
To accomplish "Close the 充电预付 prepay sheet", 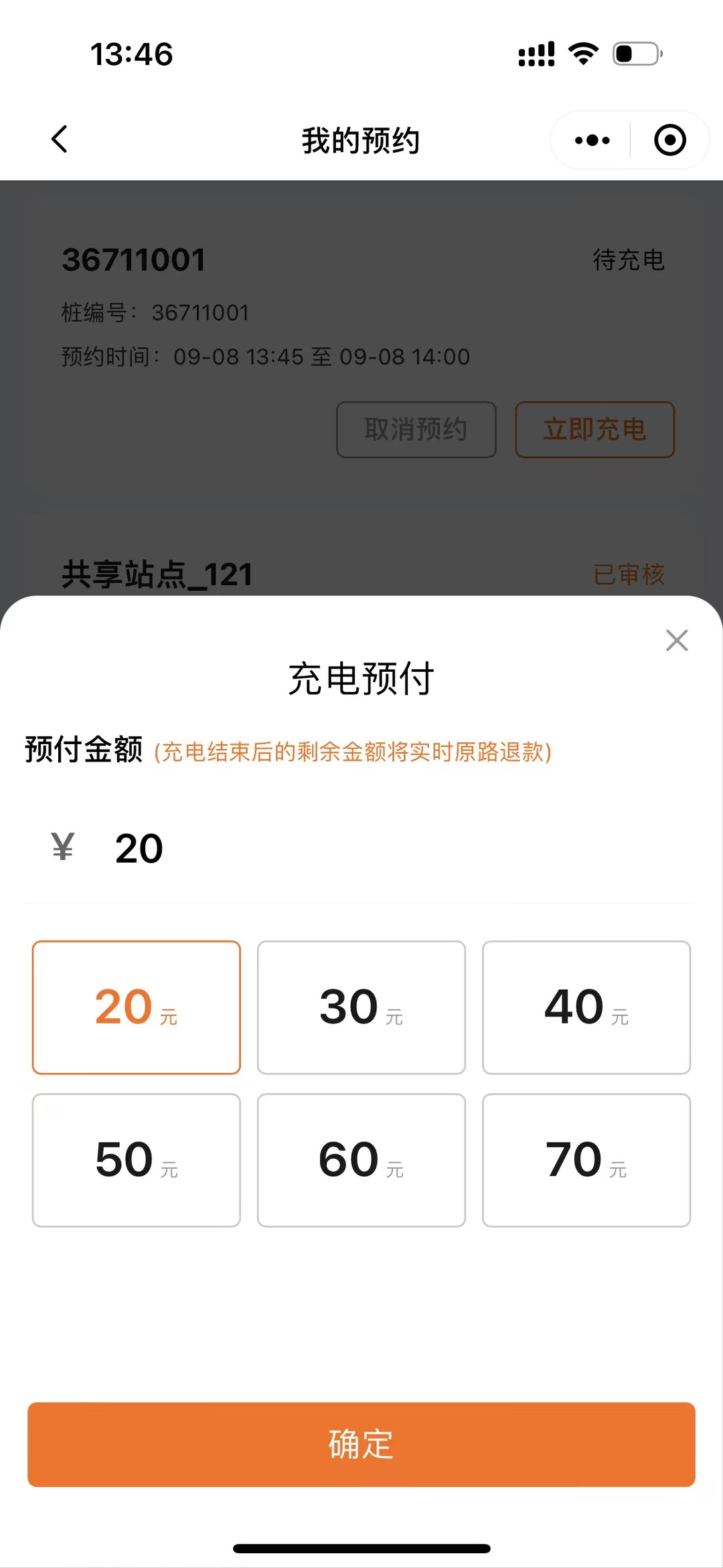I will [677, 640].
